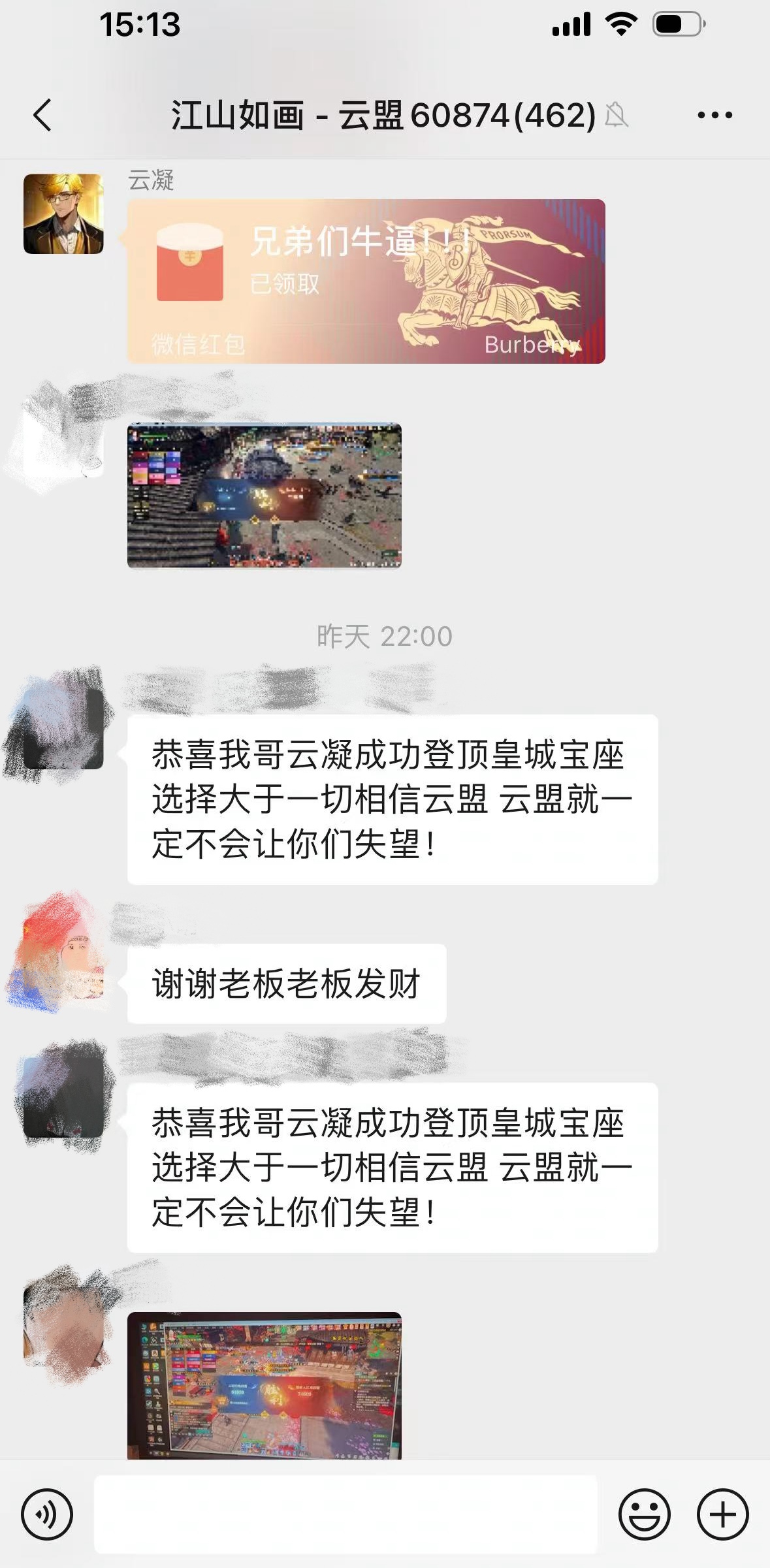
Task: Tap 云凝's profile avatar
Action: pos(63,214)
